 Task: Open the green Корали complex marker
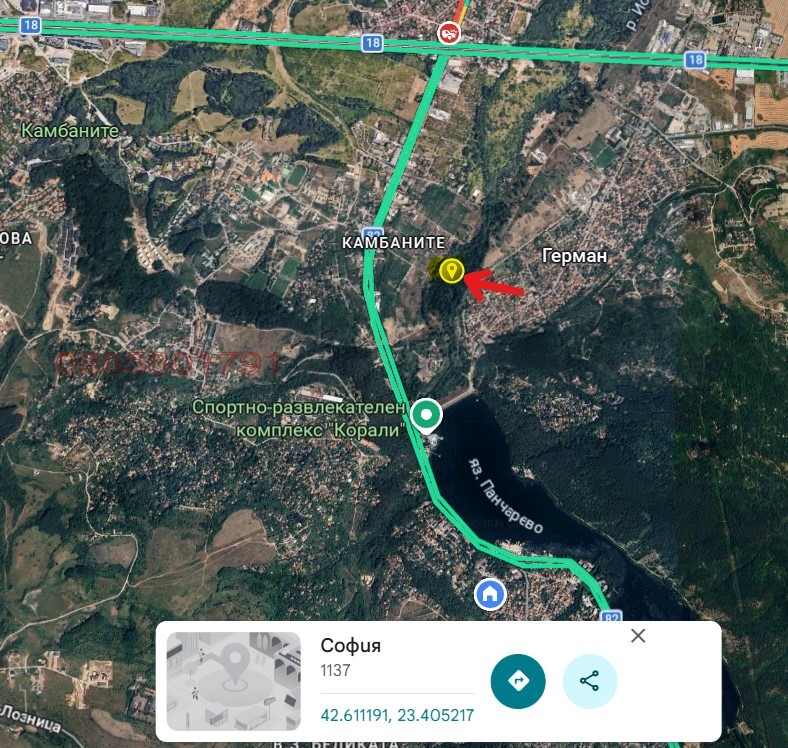[x=428, y=414]
